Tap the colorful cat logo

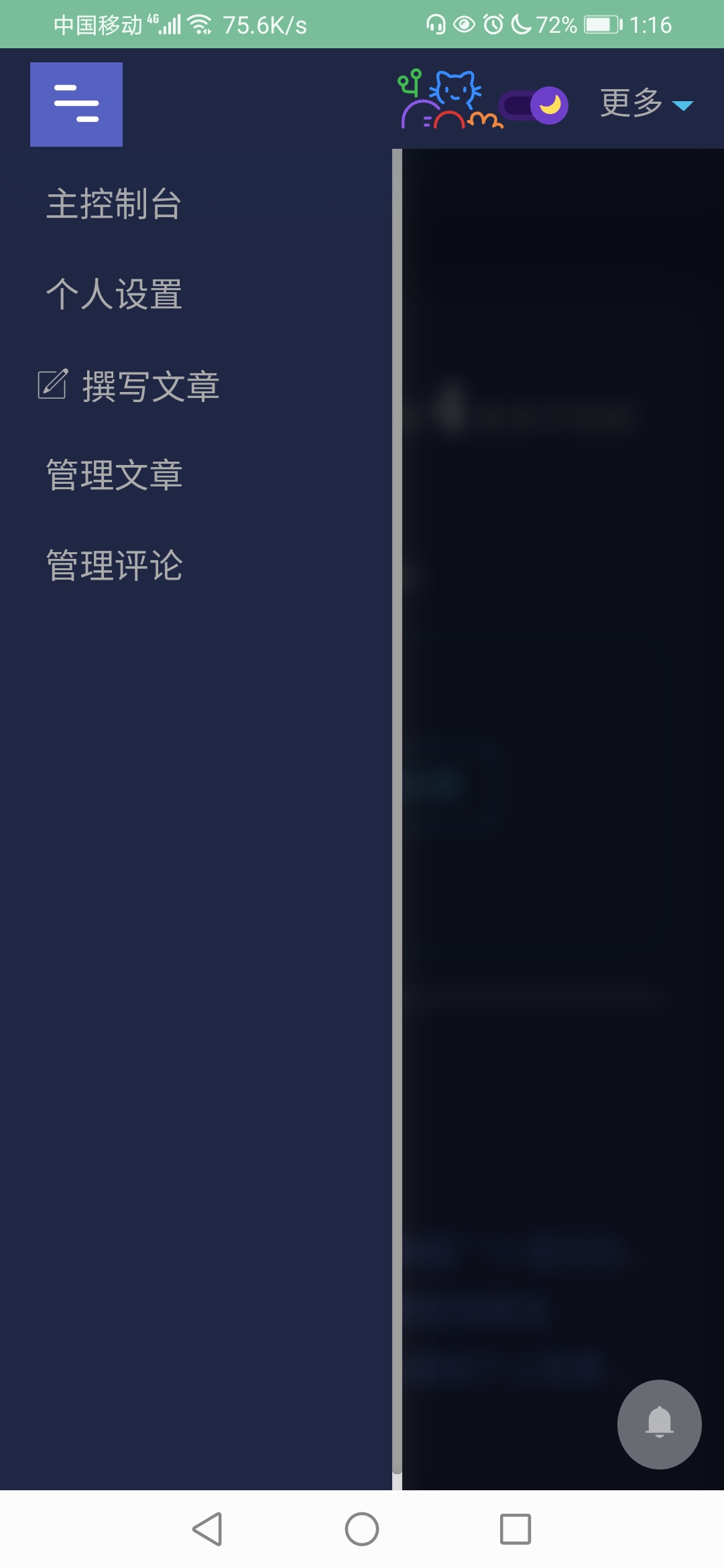[448, 99]
